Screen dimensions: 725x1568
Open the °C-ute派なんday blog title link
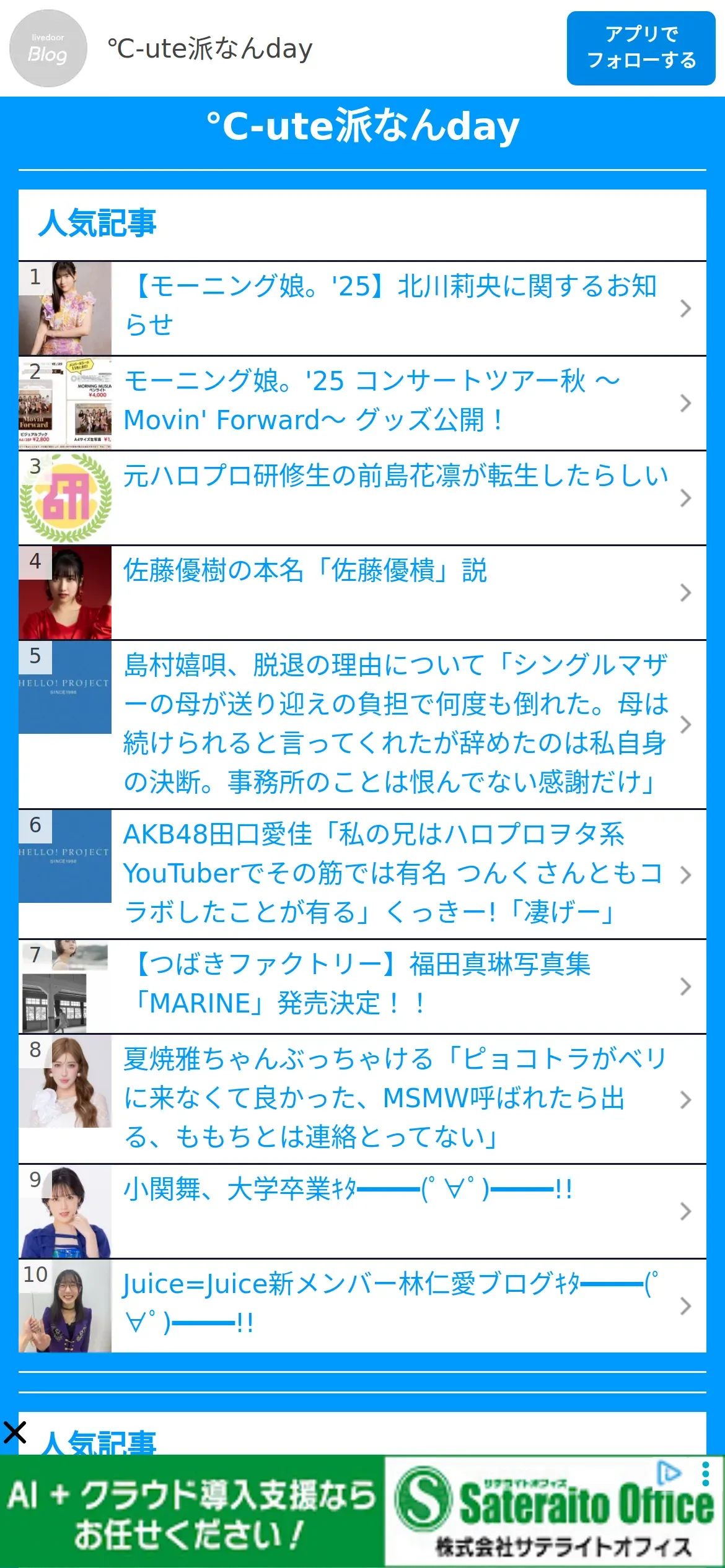[x=362, y=126]
